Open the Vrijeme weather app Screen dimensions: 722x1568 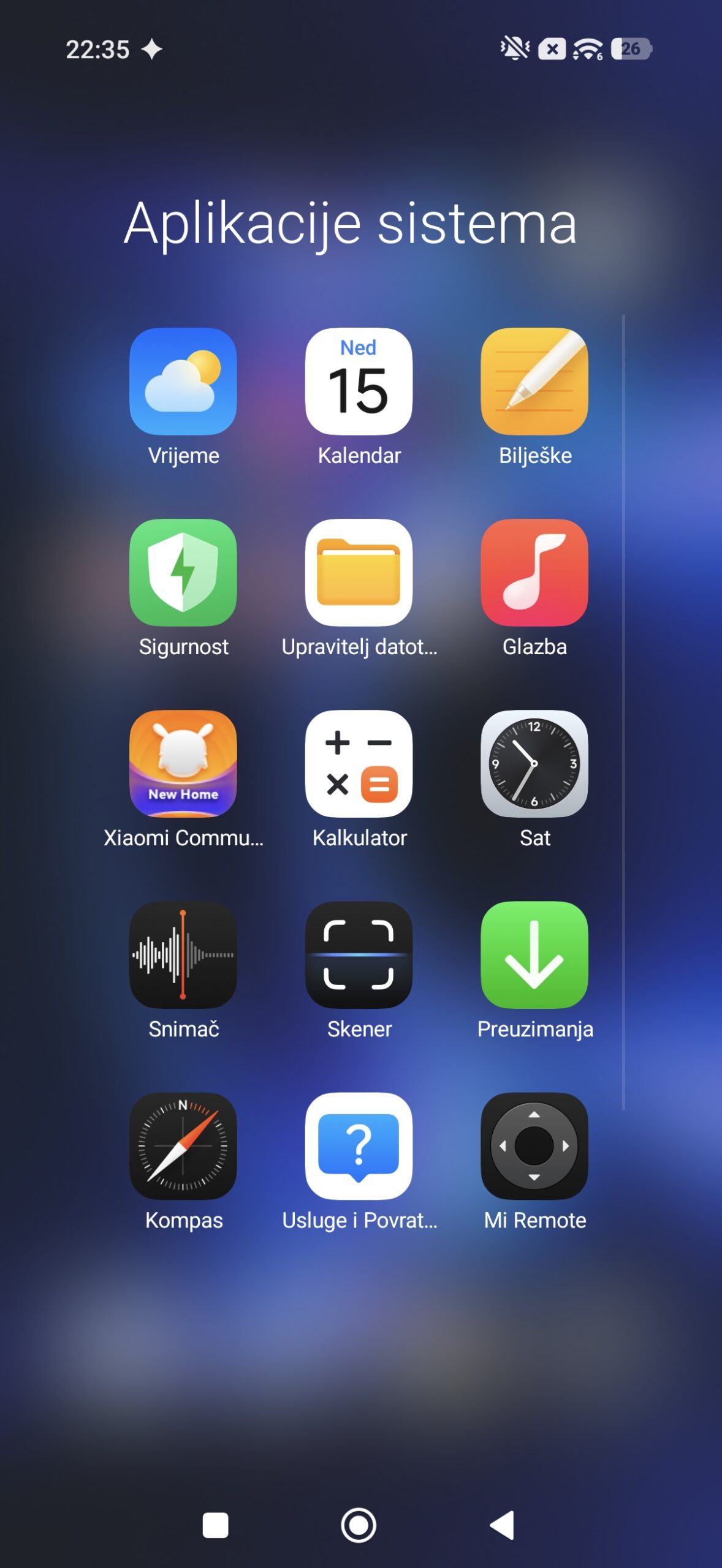tap(183, 382)
